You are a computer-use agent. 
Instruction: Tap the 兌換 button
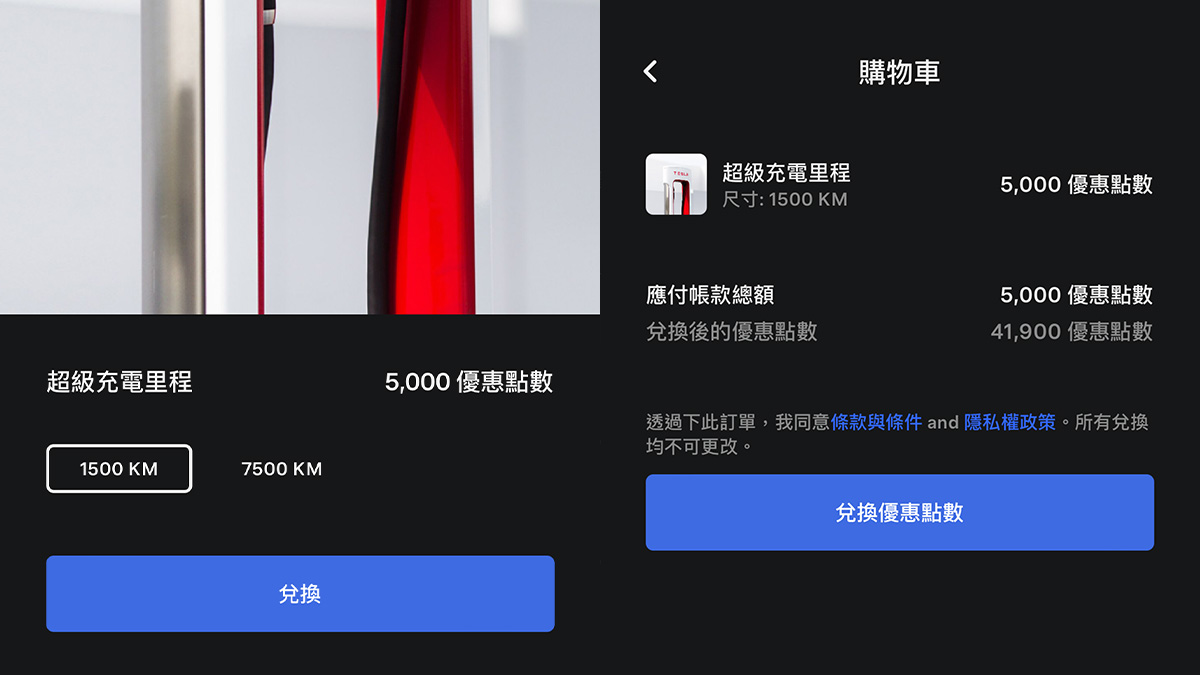300,594
